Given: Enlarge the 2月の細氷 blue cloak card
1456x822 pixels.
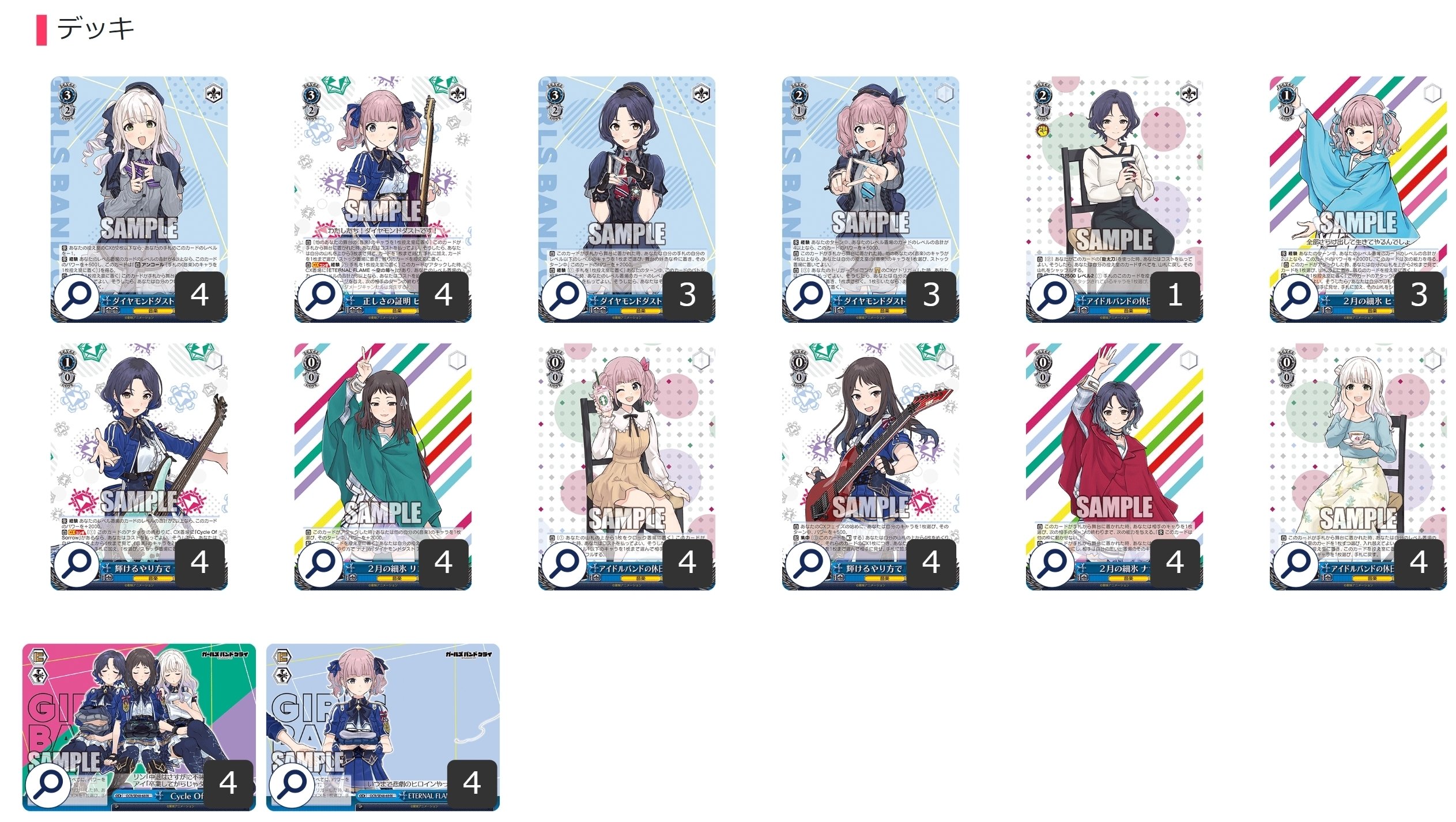Looking at the screenshot, I should click(1296, 296).
